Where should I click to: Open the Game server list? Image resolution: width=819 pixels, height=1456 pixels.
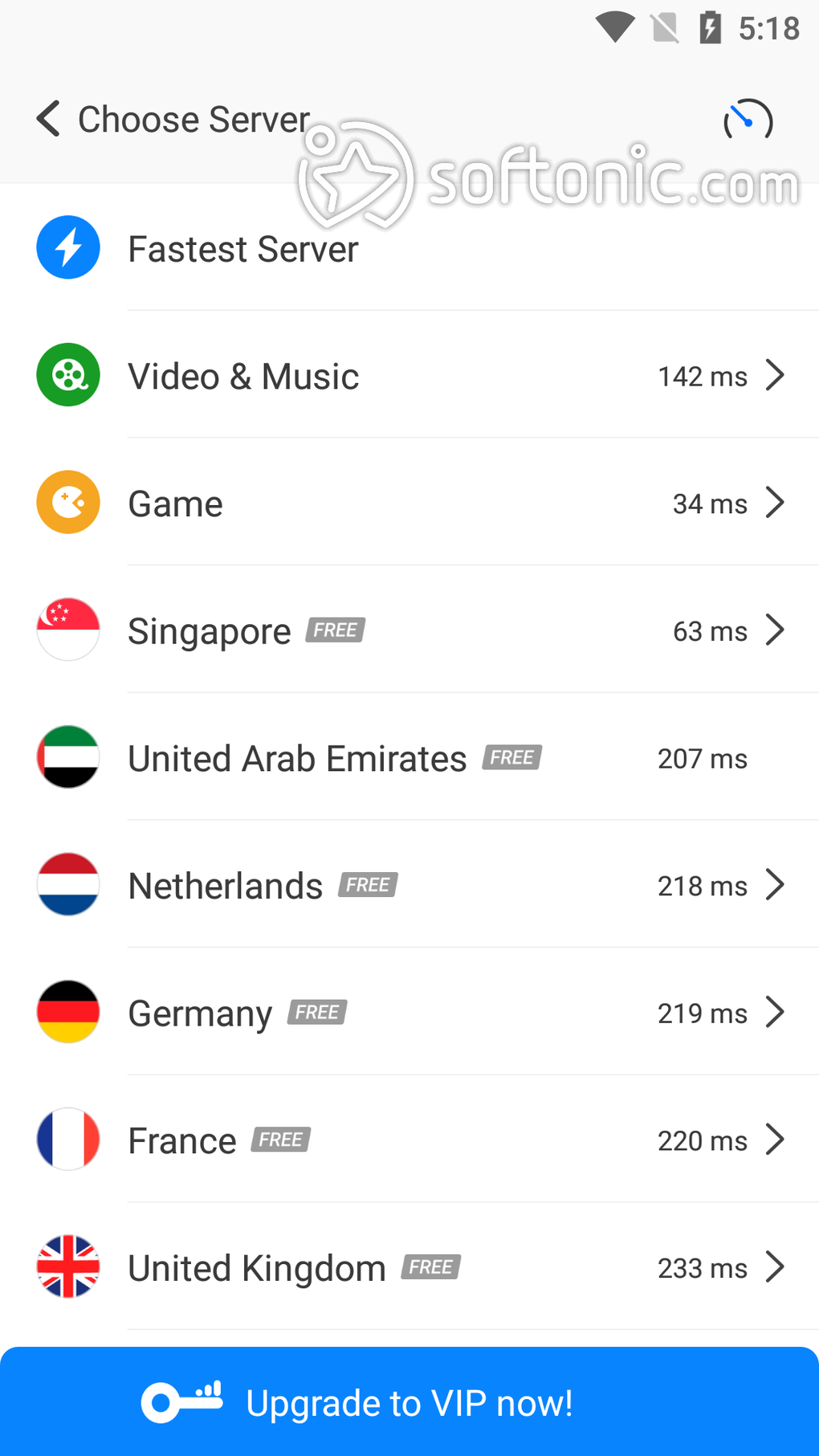(409, 503)
